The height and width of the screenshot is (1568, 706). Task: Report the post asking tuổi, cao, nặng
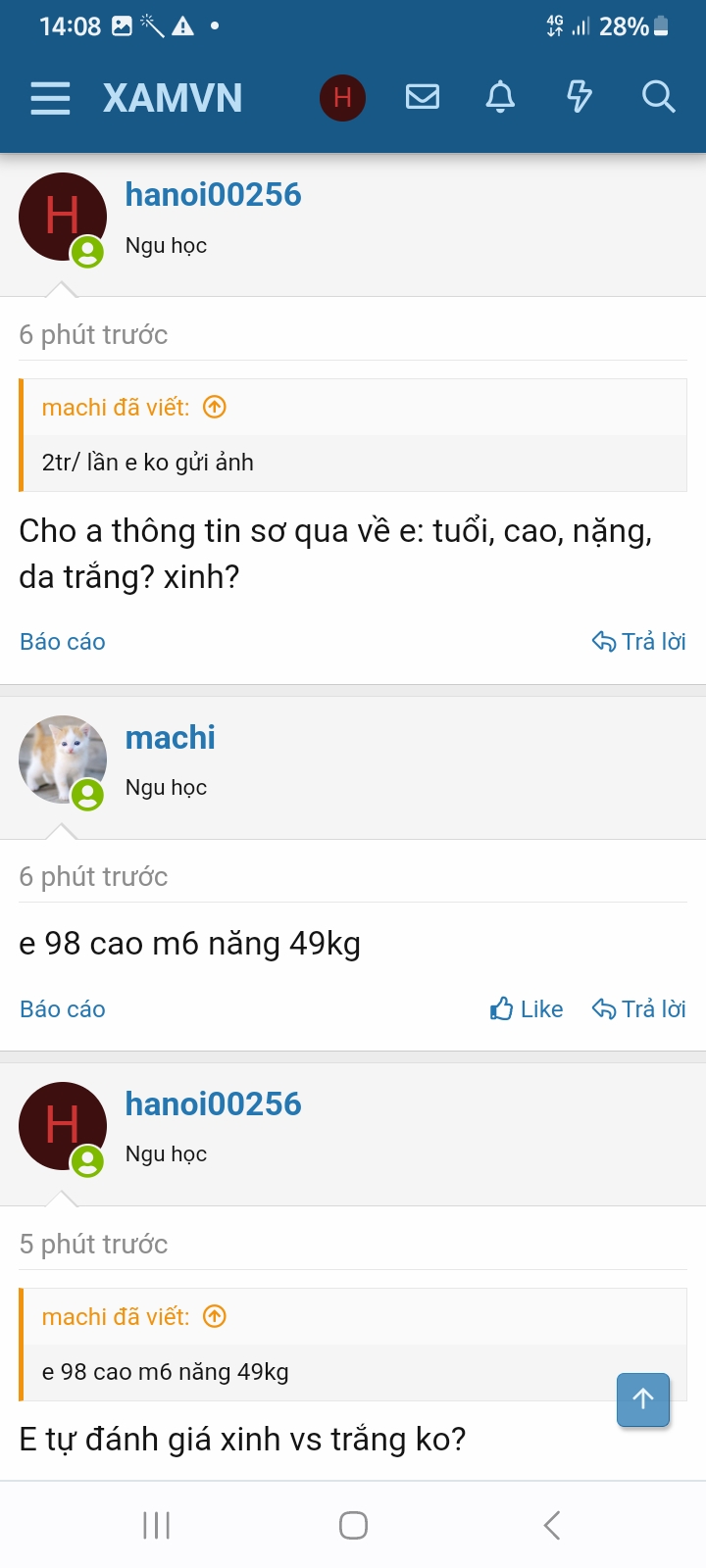pos(63,642)
